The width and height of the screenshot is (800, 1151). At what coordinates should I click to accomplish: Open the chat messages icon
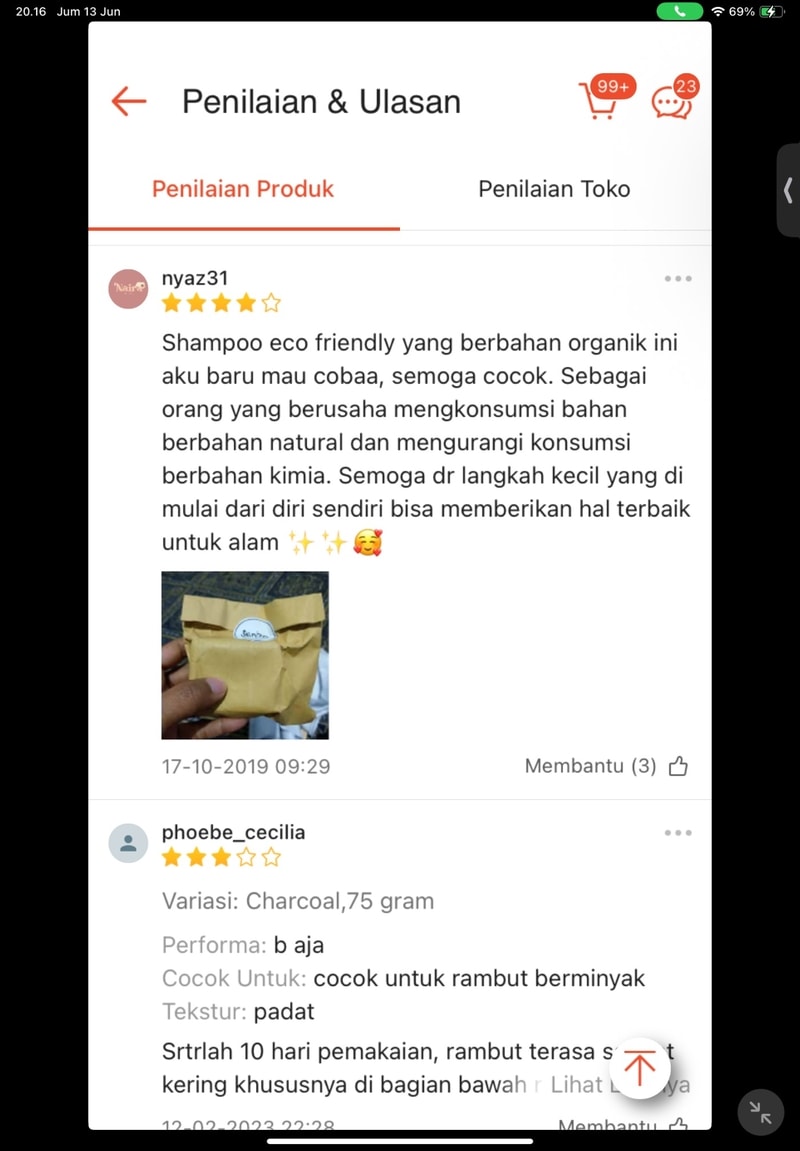[x=671, y=102]
